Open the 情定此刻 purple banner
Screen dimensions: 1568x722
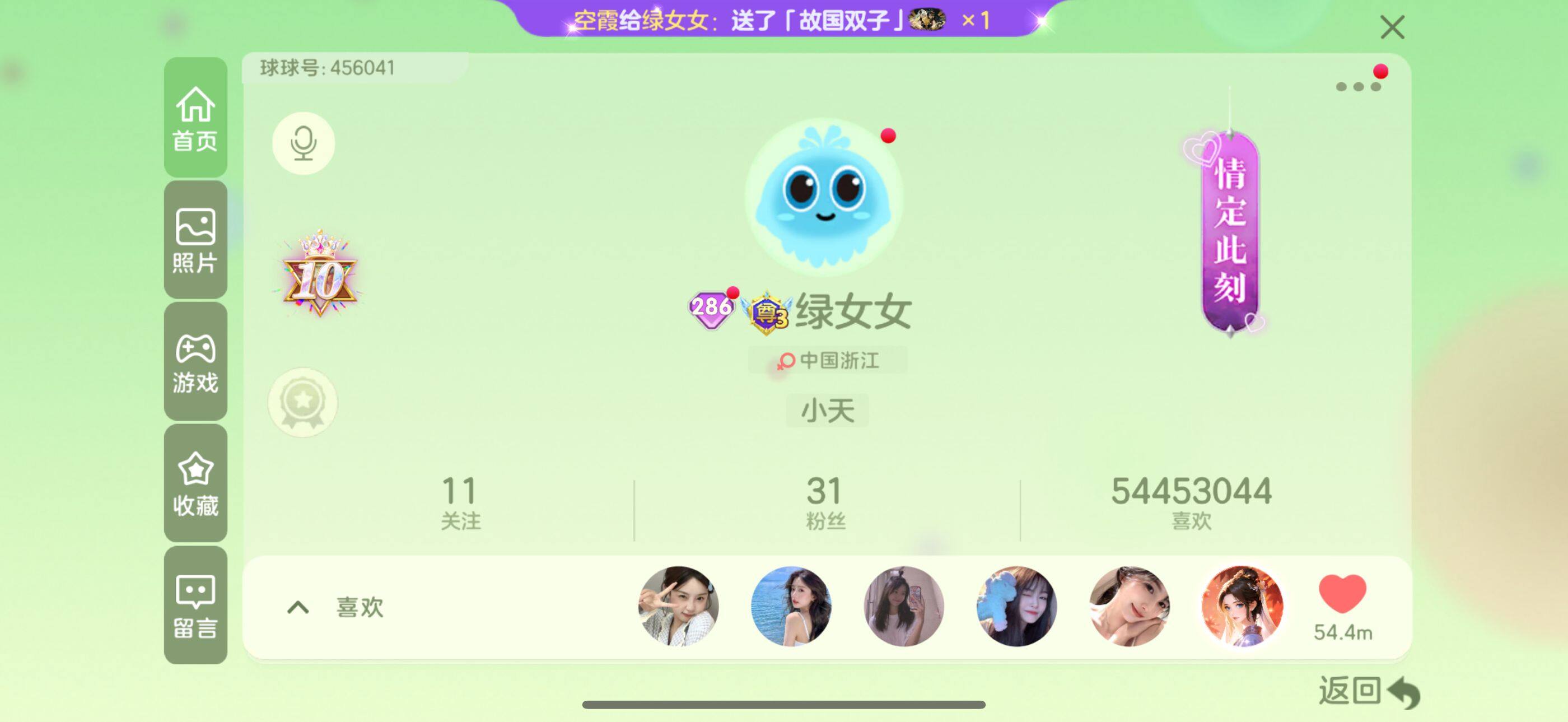pos(1230,231)
